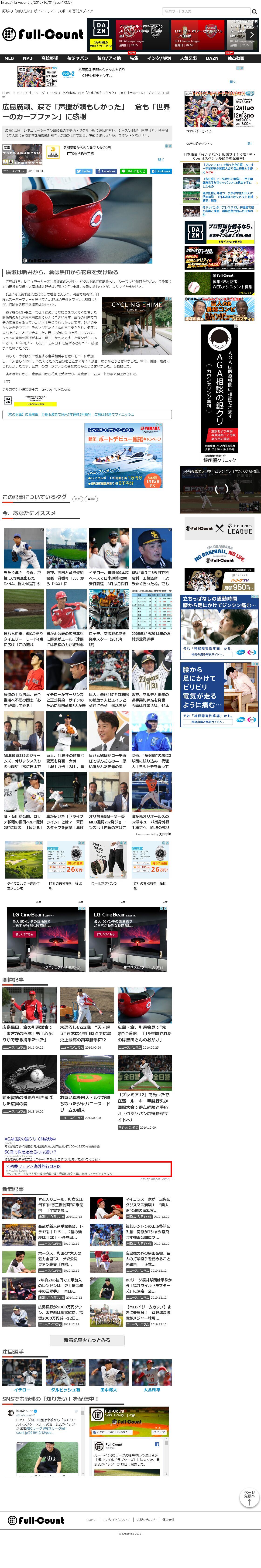Switch to the MLB tab

tap(9, 58)
